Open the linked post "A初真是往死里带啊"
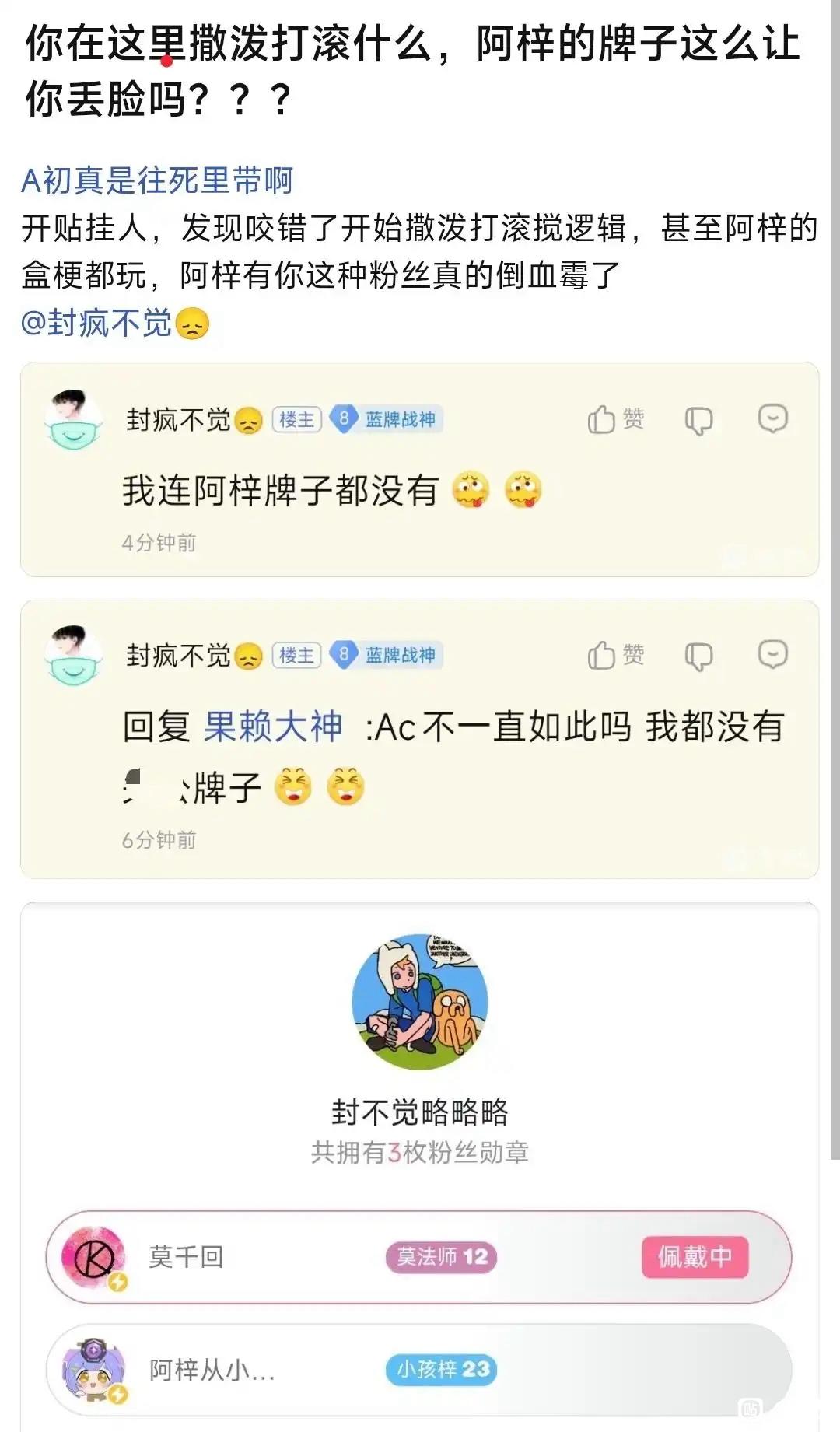Screen dimensions: 840x1432 click(157, 180)
